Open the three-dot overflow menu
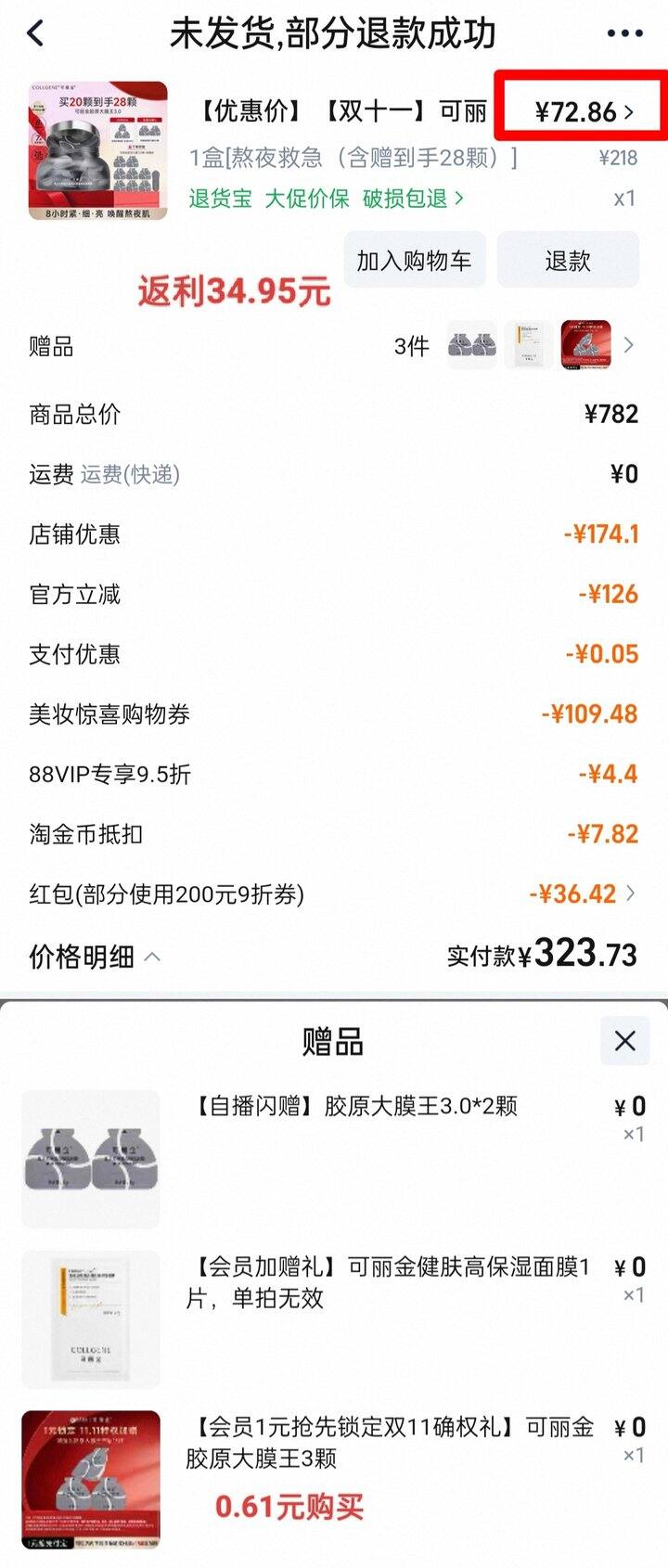This screenshot has height=1568, width=668. [x=624, y=34]
